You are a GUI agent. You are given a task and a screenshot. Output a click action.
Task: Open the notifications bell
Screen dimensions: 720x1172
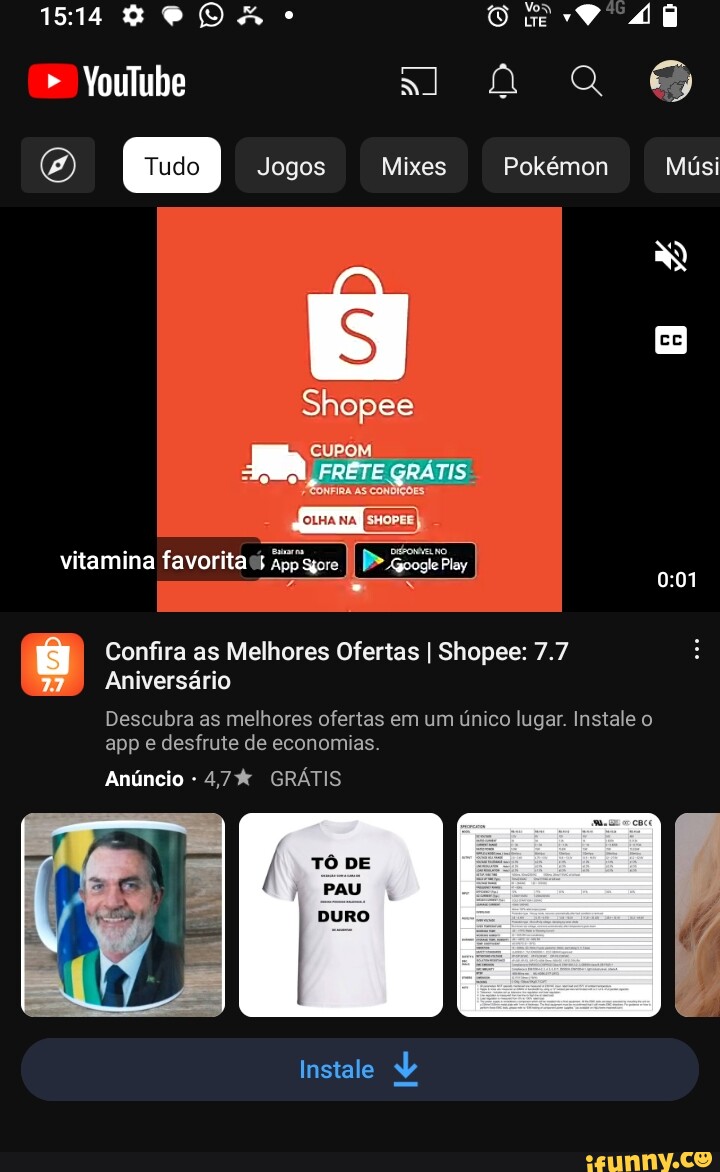click(502, 81)
